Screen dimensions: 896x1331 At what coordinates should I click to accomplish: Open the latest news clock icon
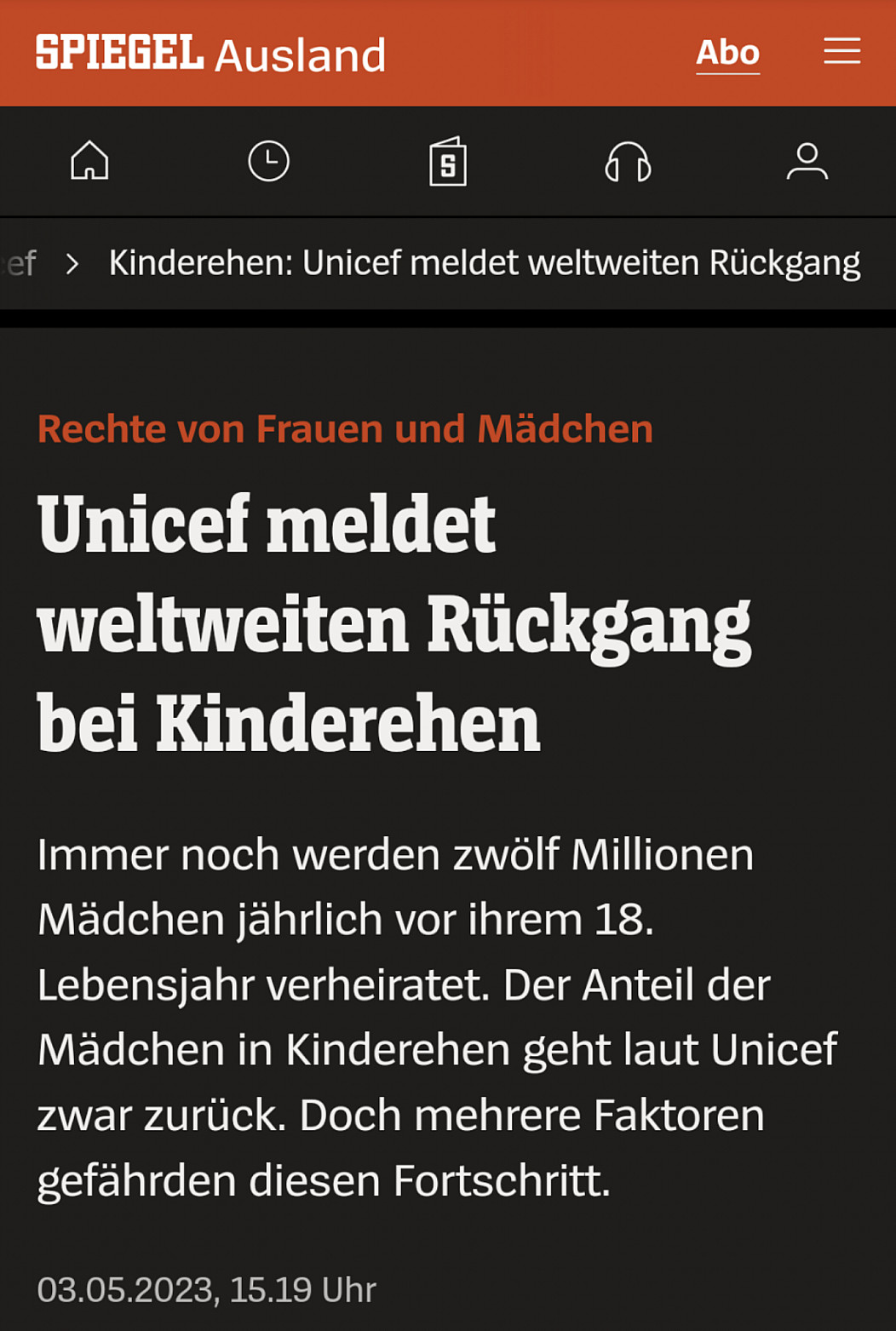268,161
